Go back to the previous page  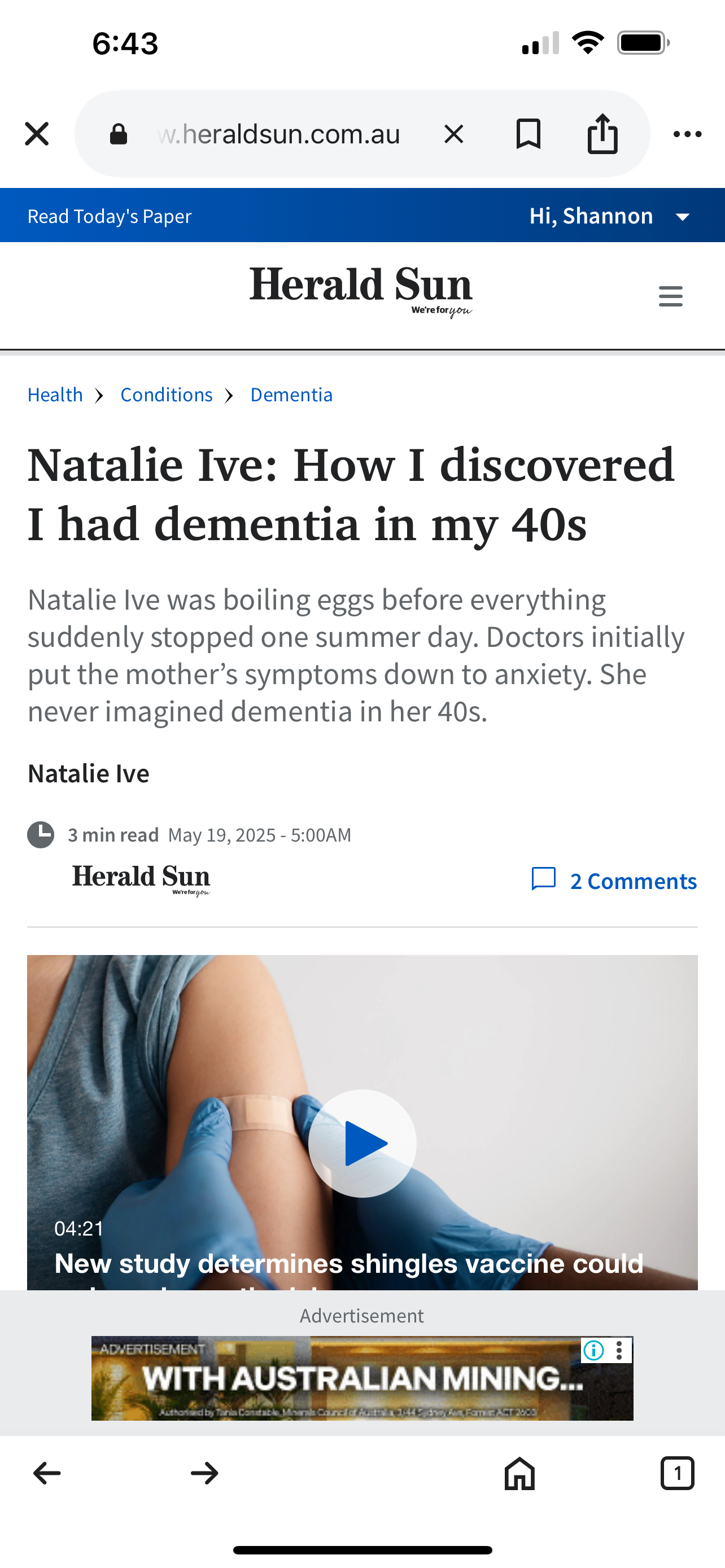point(47,1474)
